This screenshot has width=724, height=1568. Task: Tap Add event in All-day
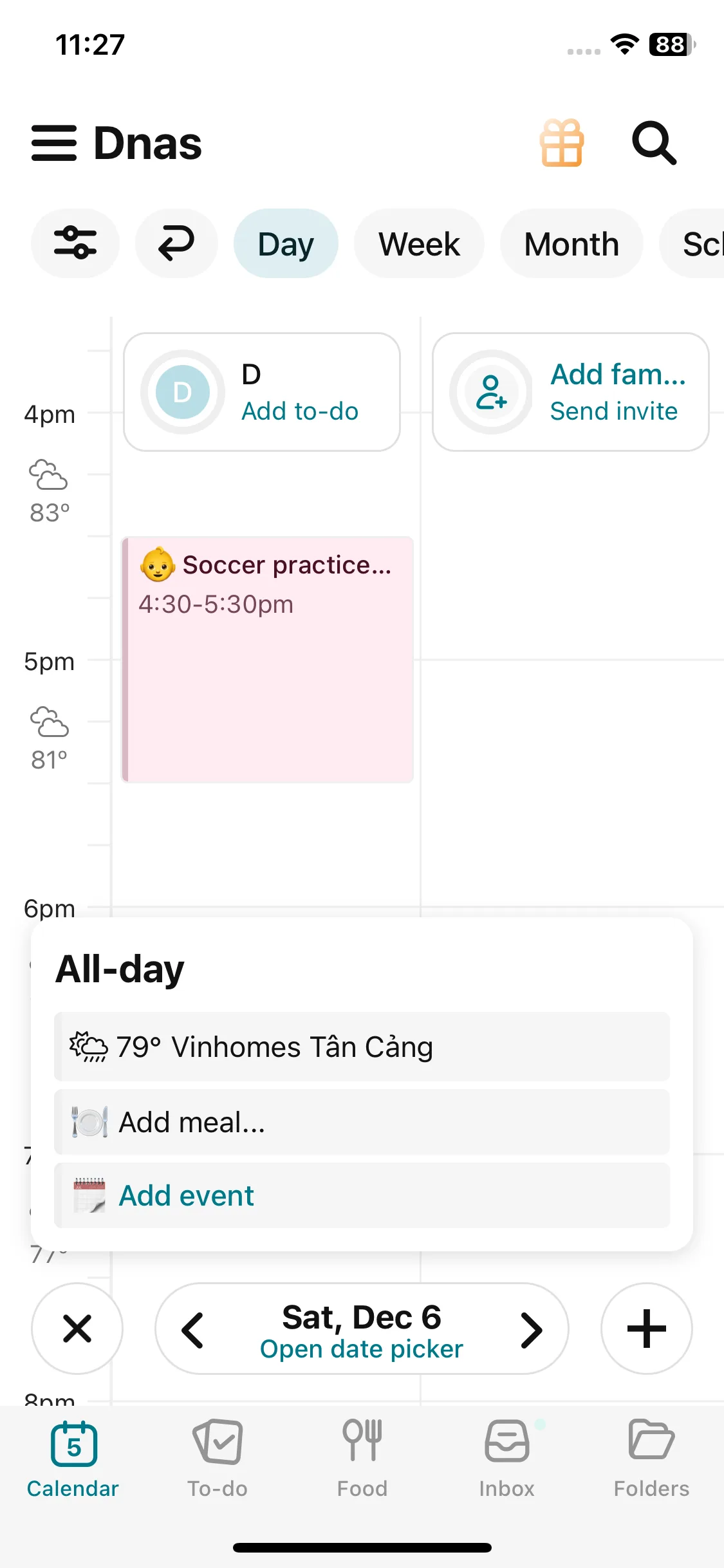362,1195
